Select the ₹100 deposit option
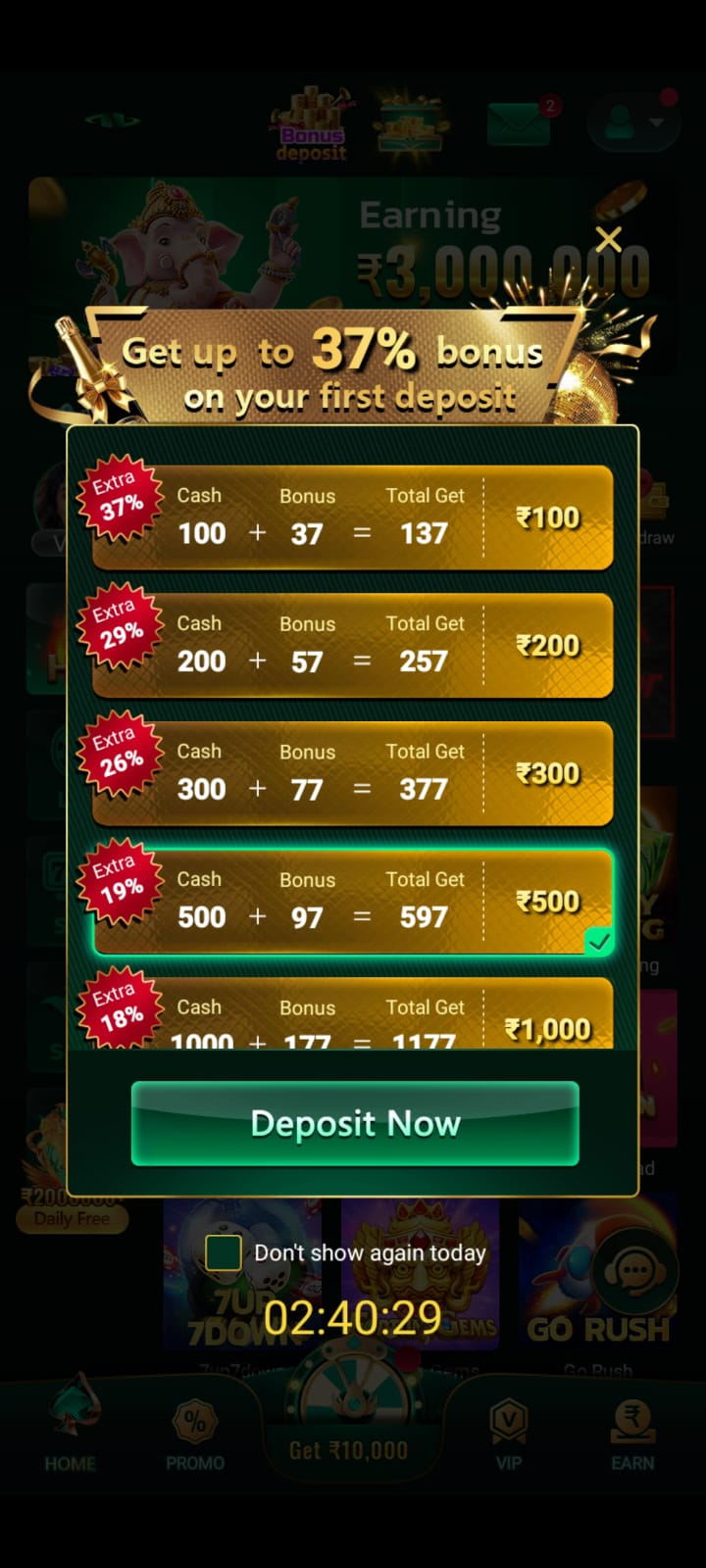The image size is (706, 1568). pyautogui.click(x=353, y=516)
